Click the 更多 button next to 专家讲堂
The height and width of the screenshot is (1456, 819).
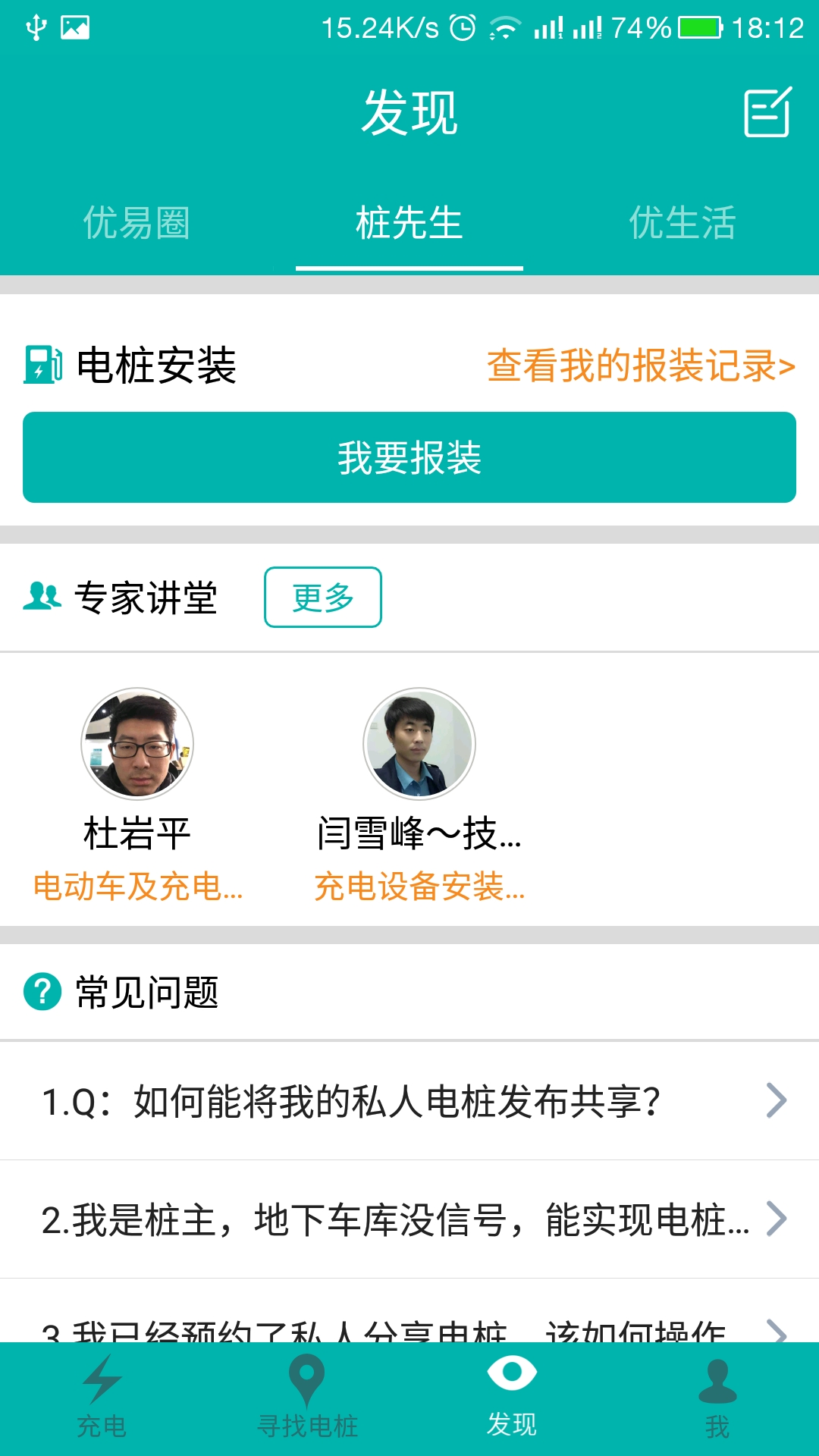(322, 598)
